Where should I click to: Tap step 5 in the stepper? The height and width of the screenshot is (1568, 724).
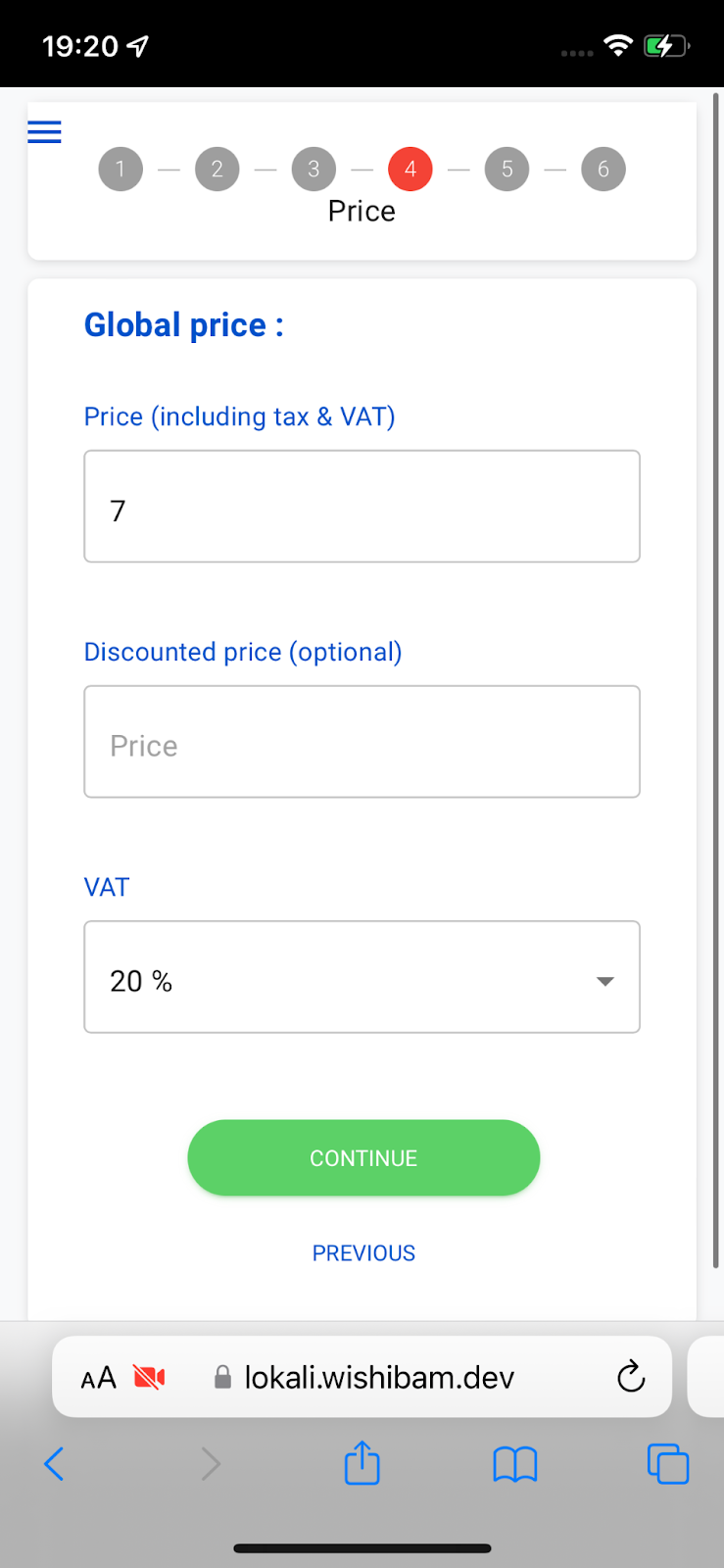pyautogui.click(x=507, y=169)
